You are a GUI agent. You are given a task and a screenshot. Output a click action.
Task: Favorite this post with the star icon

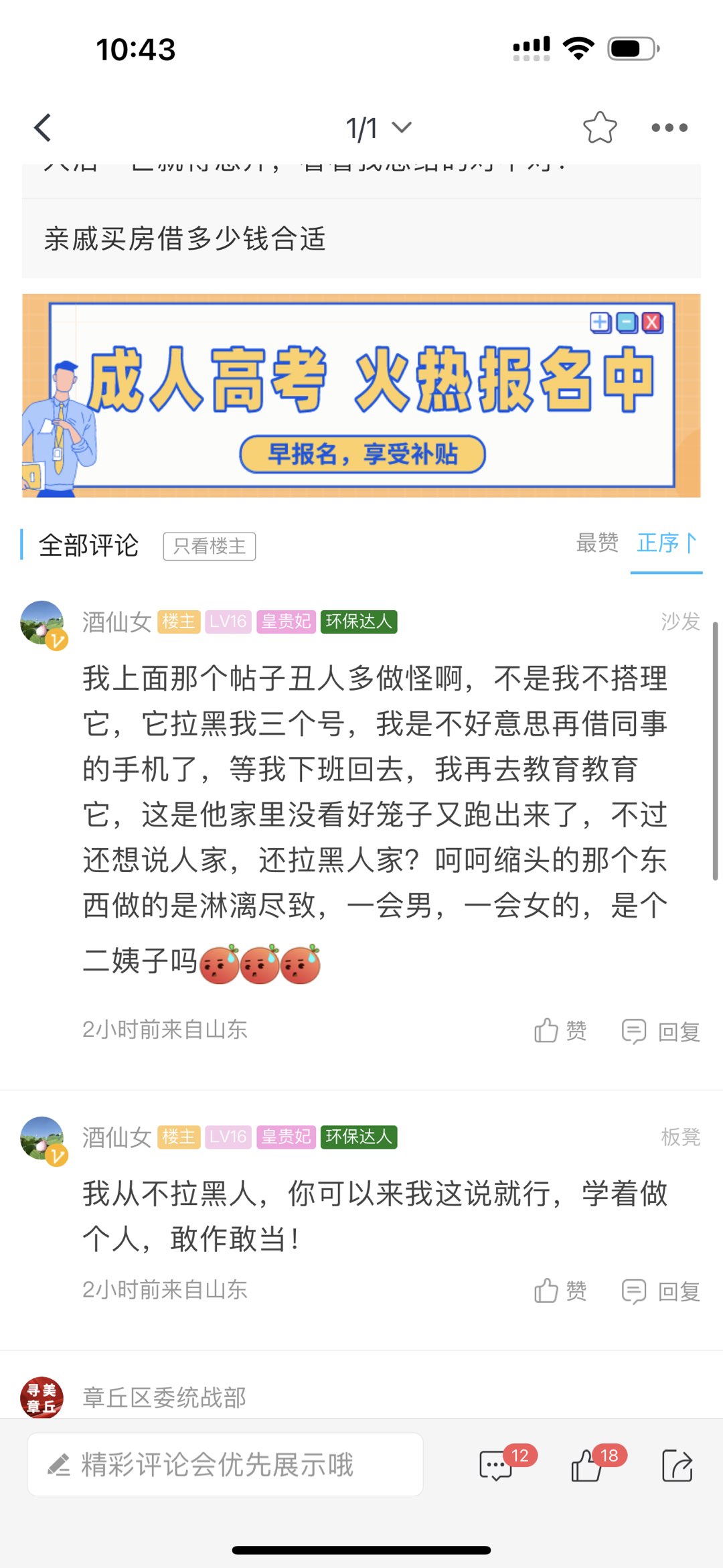point(599,128)
